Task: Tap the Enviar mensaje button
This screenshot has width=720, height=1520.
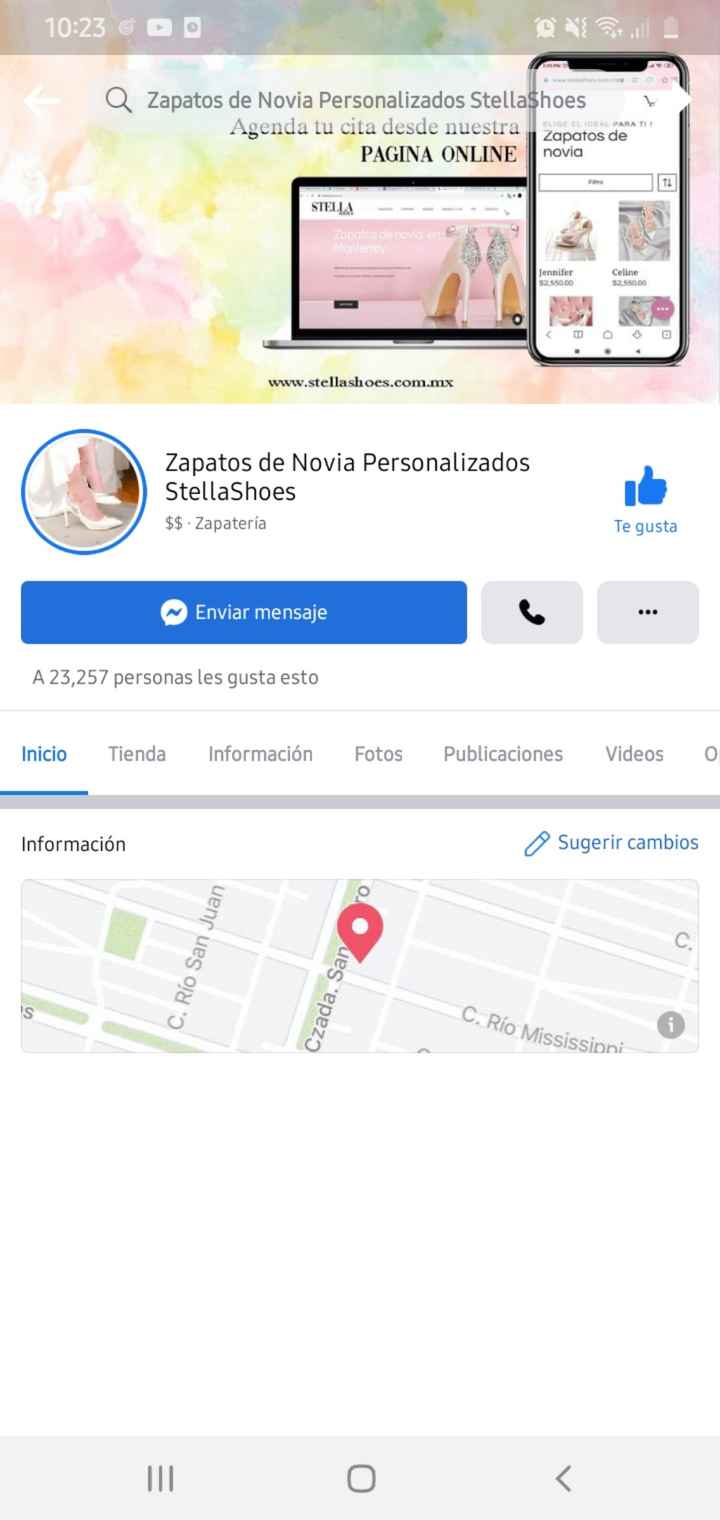Action: pos(244,612)
